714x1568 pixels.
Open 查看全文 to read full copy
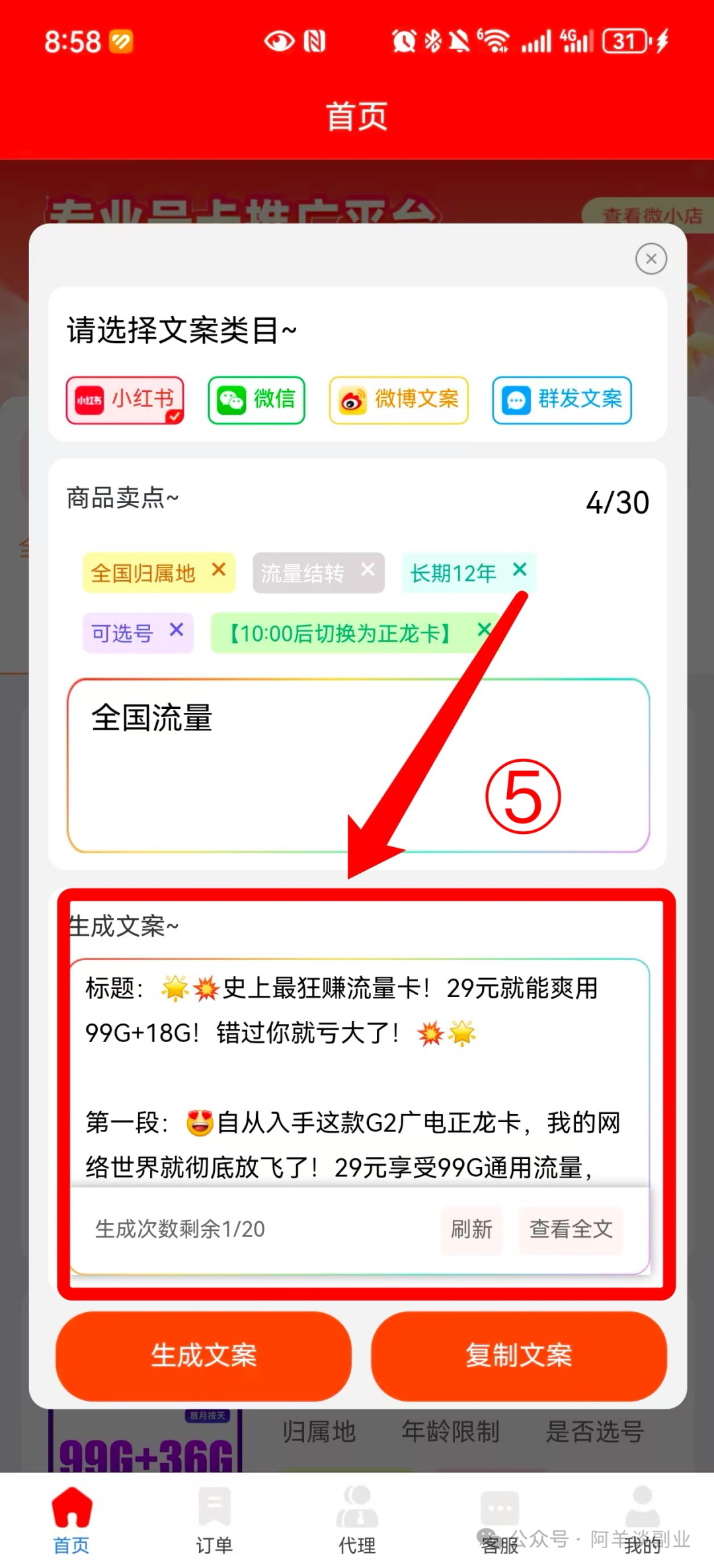pyautogui.click(x=571, y=1230)
